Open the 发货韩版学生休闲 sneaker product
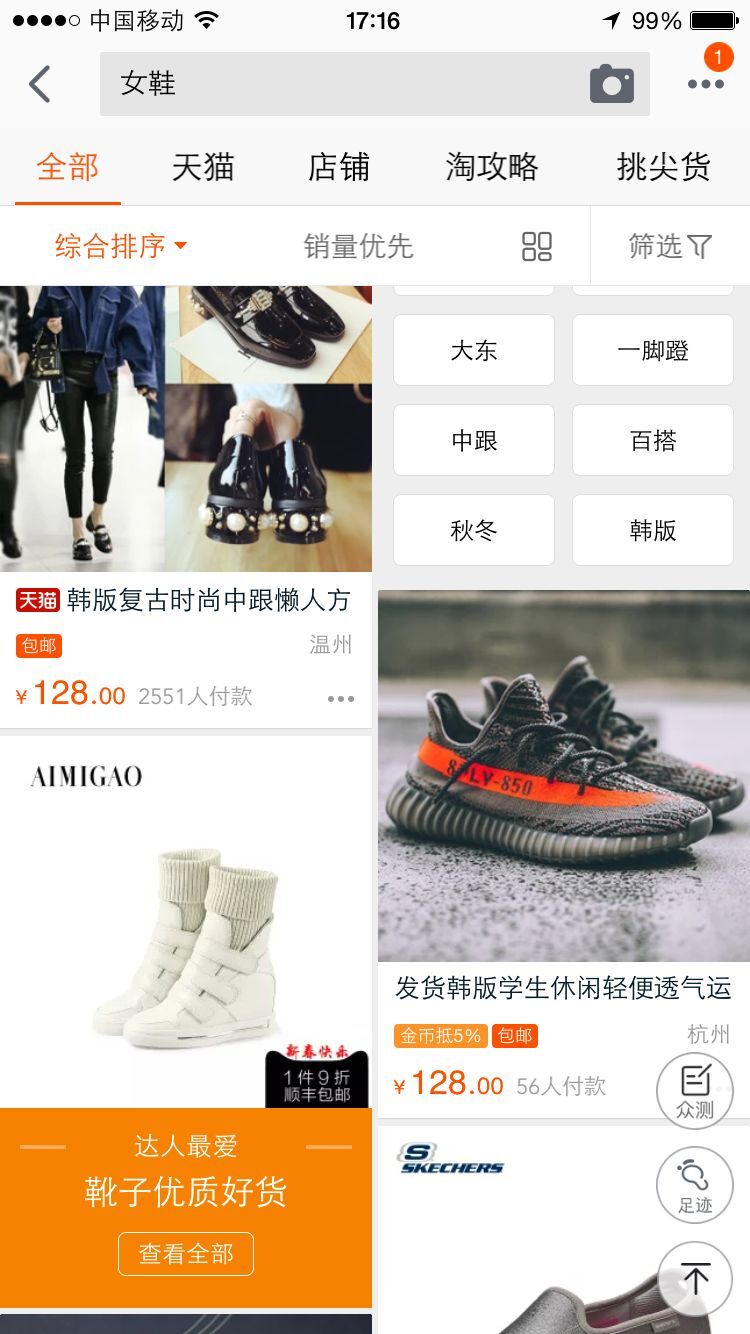Screen dimensions: 750x1334 (x=563, y=776)
